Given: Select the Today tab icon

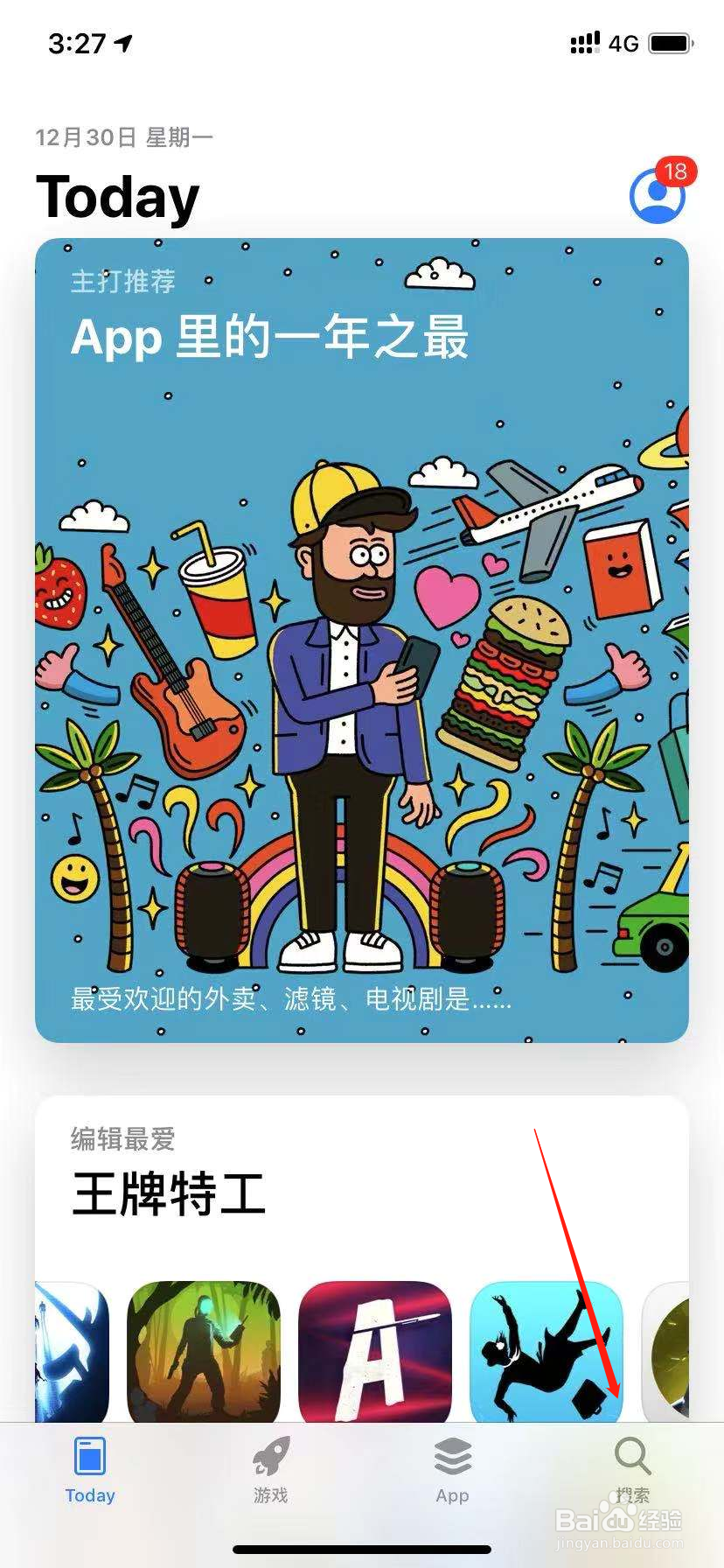Looking at the screenshot, I should [x=88, y=1454].
